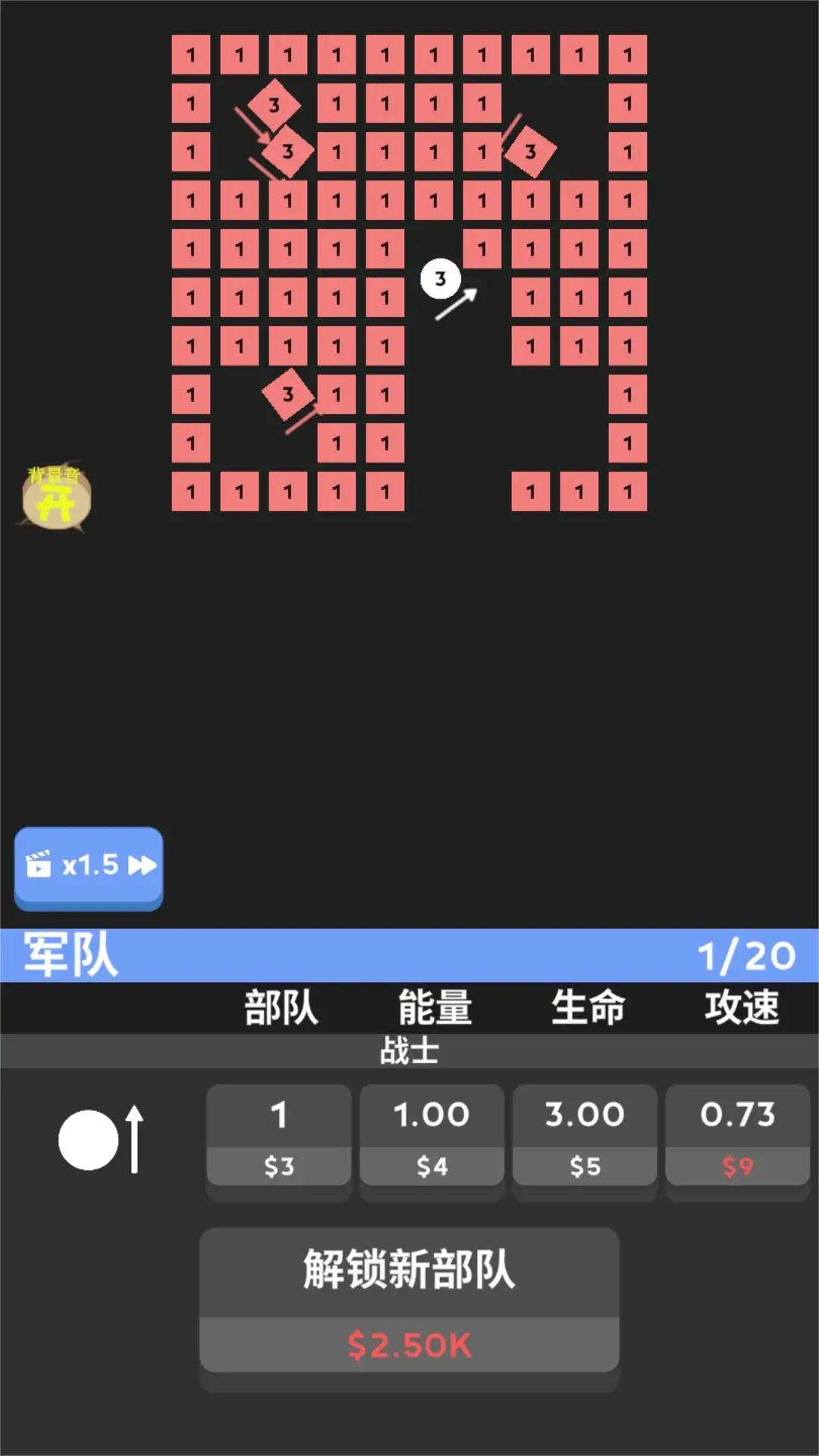This screenshot has width=819, height=1456.
Task: Unlock new troop for $2.50K
Action: point(409,1301)
